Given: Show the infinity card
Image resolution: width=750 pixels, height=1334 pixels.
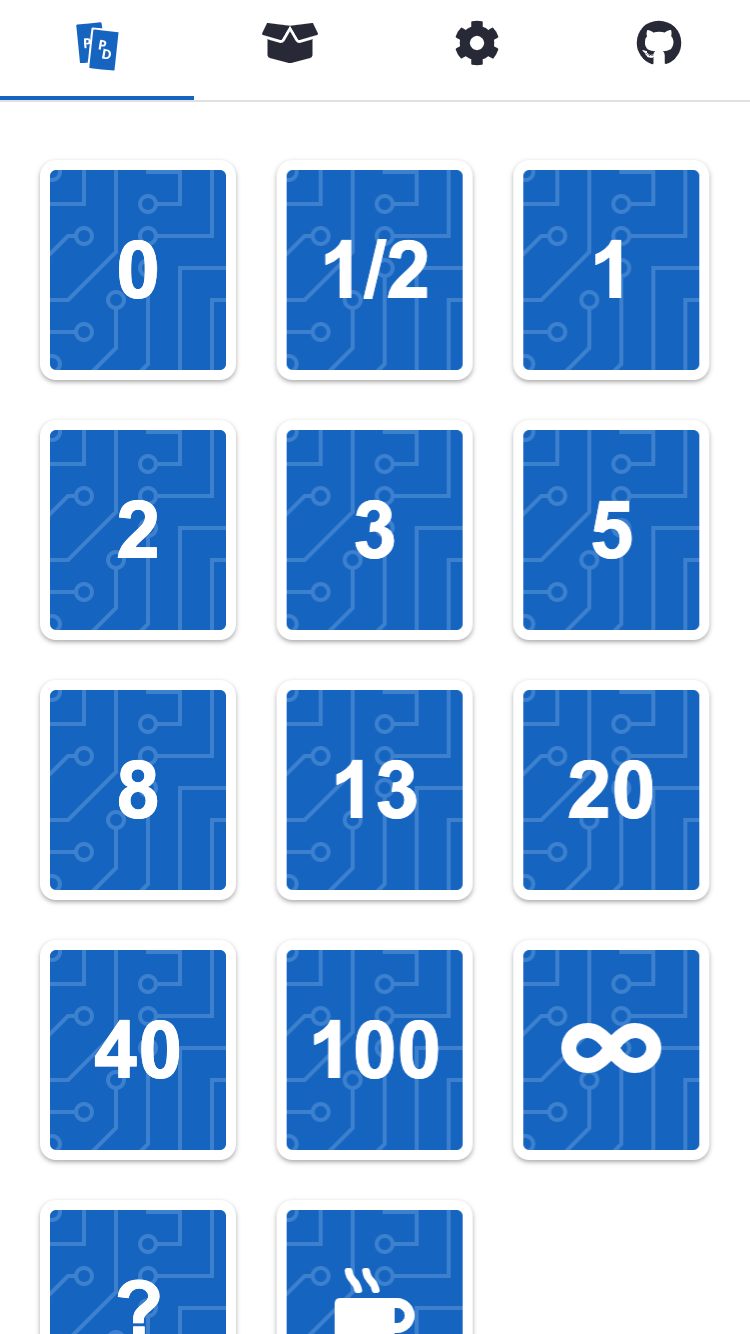Looking at the screenshot, I should click(x=611, y=1050).
